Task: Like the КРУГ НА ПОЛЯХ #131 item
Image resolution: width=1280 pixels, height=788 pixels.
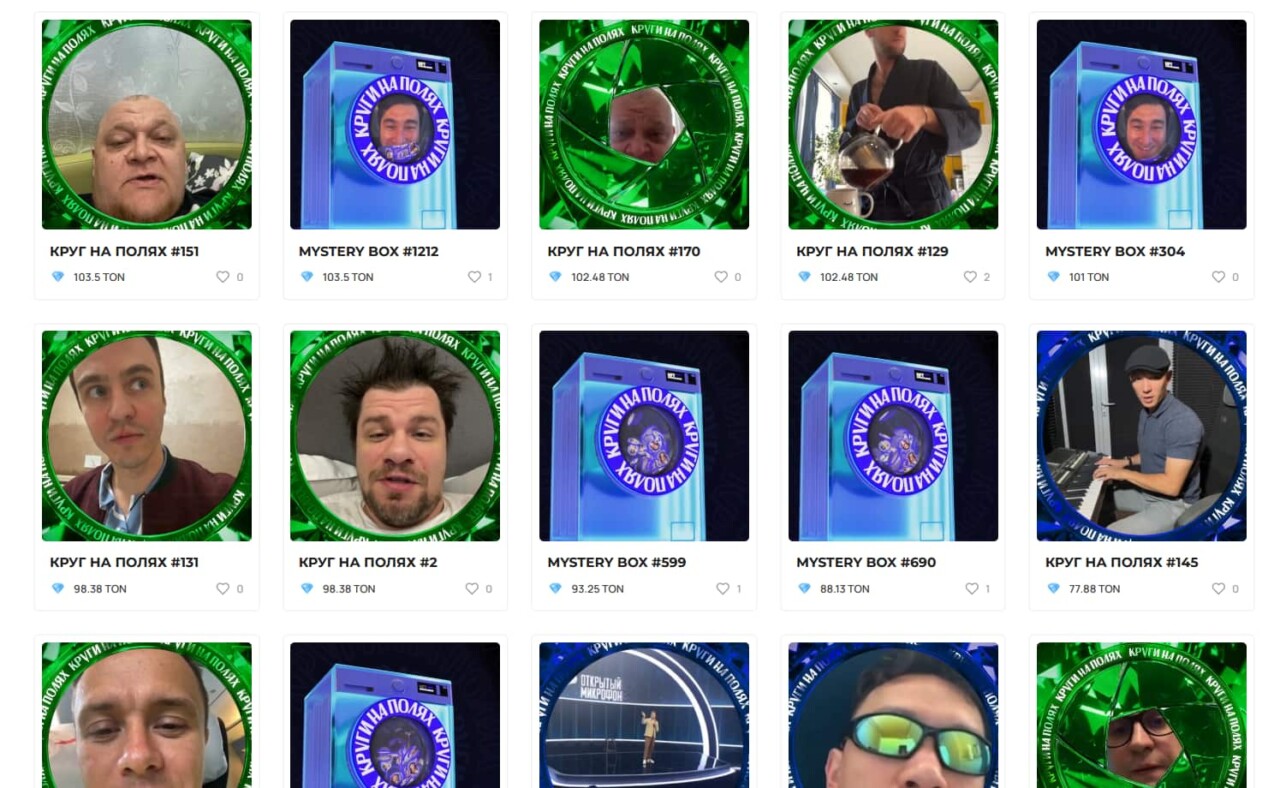Action: 223,589
